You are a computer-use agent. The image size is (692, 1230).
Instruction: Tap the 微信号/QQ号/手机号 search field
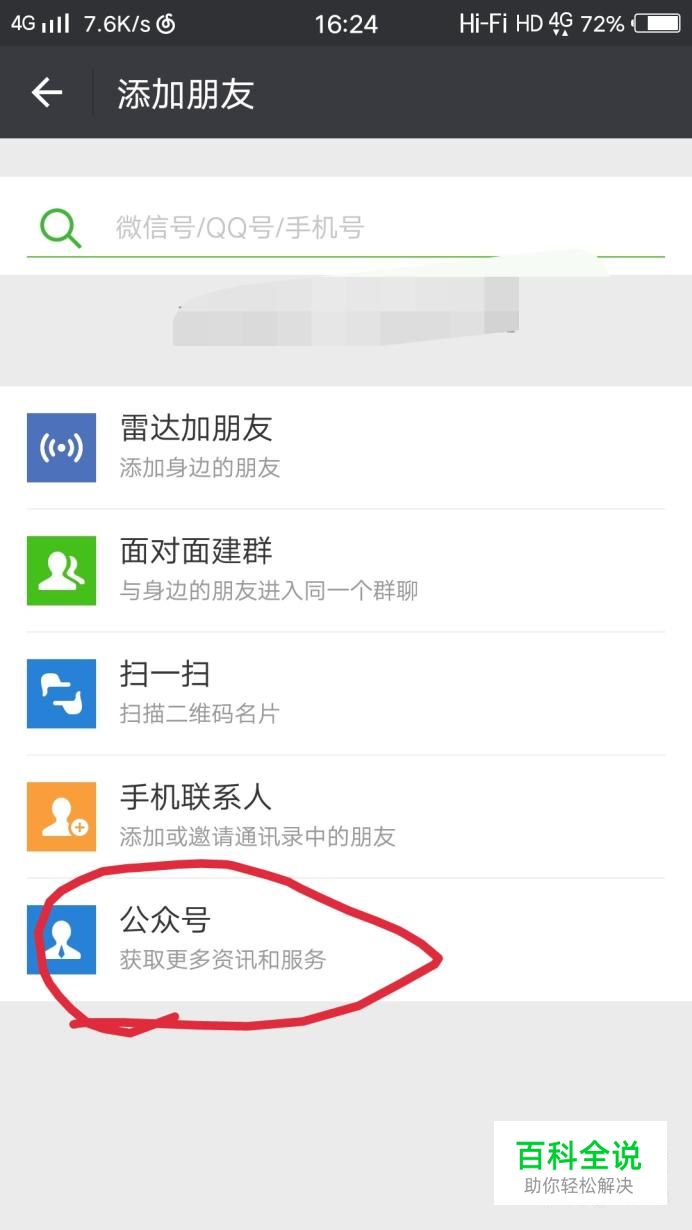tap(346, 228)
